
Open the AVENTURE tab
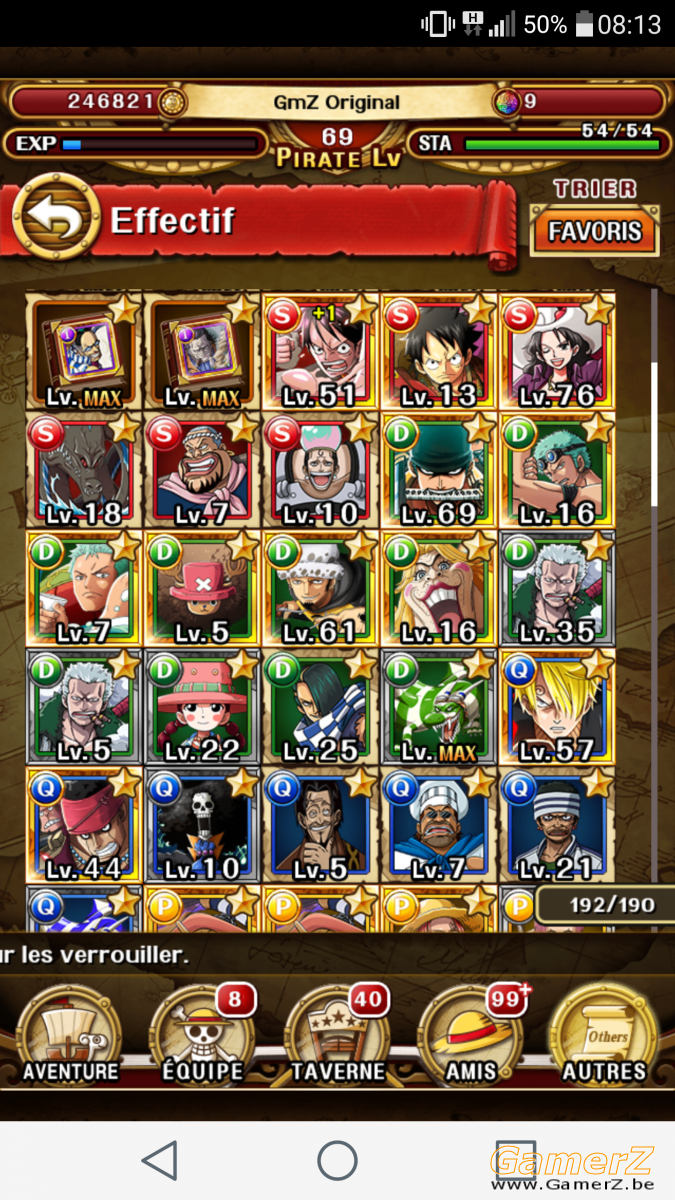70,1036
